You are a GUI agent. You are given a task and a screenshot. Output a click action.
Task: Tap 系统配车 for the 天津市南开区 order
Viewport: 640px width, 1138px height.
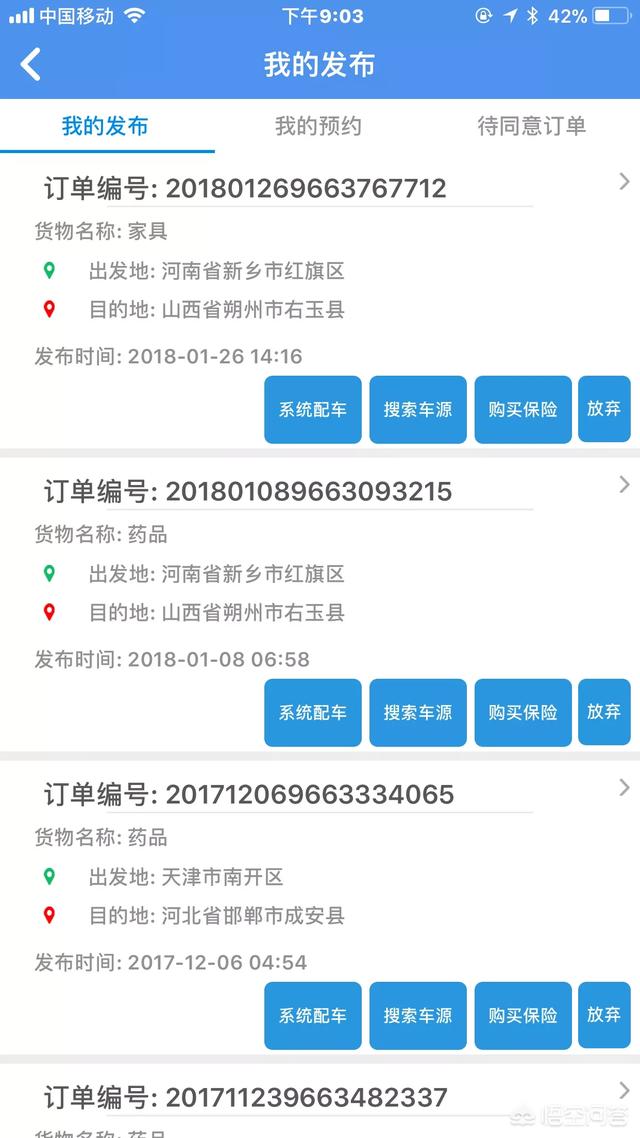313,1015
